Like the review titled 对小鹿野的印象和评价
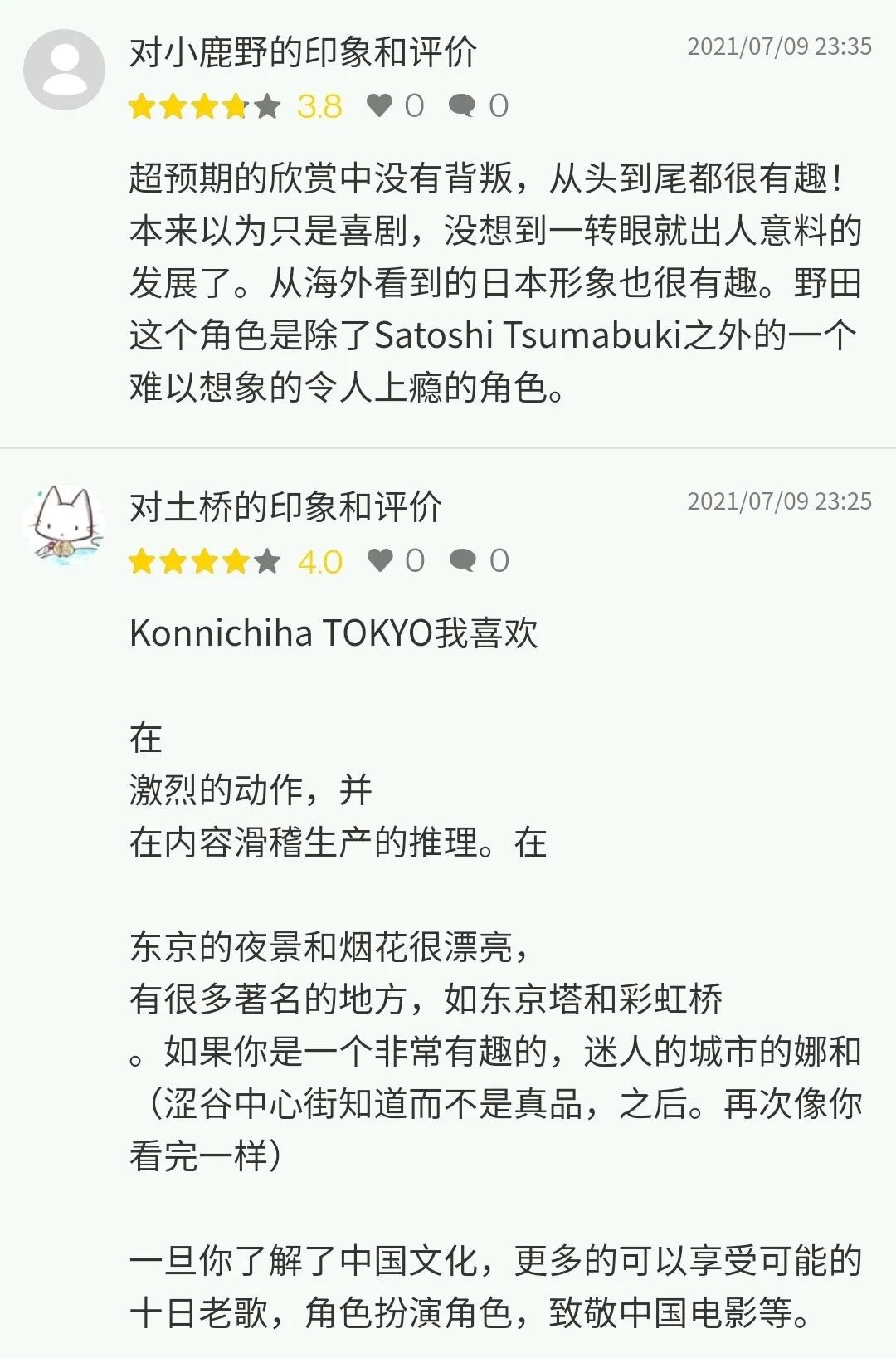896x1358 pixels. [x=379, y=106]
